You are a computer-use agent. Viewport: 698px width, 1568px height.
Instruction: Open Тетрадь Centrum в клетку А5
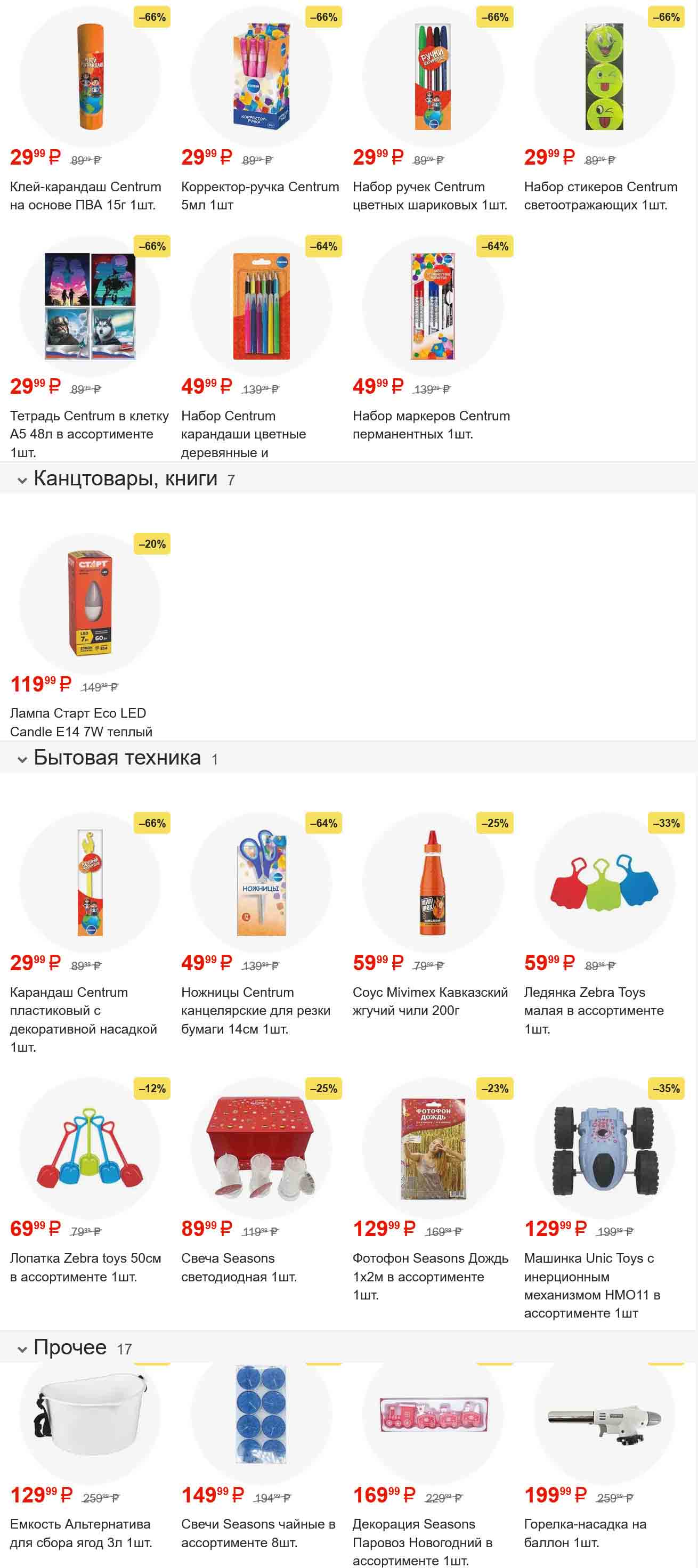[90, 306]
